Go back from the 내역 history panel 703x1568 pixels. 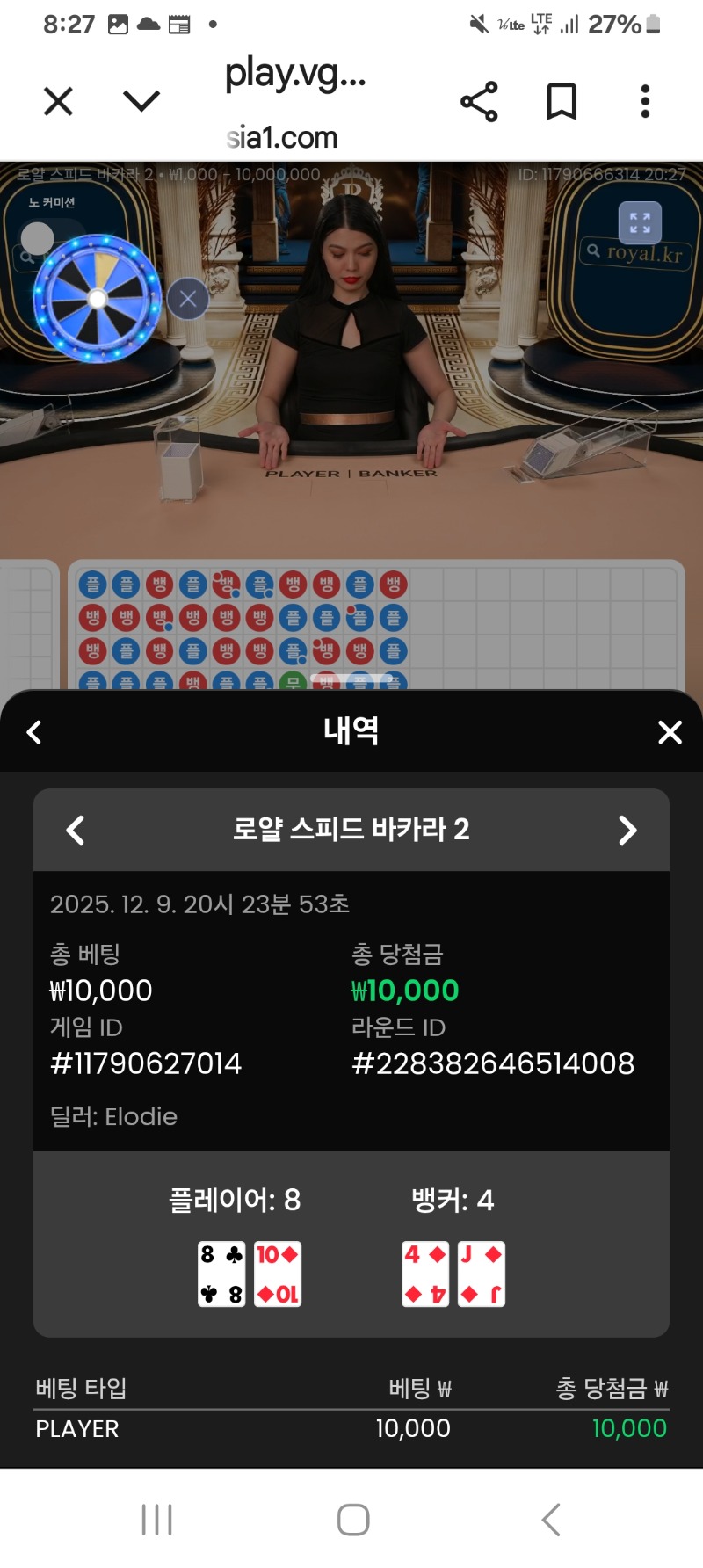point(34,732)
